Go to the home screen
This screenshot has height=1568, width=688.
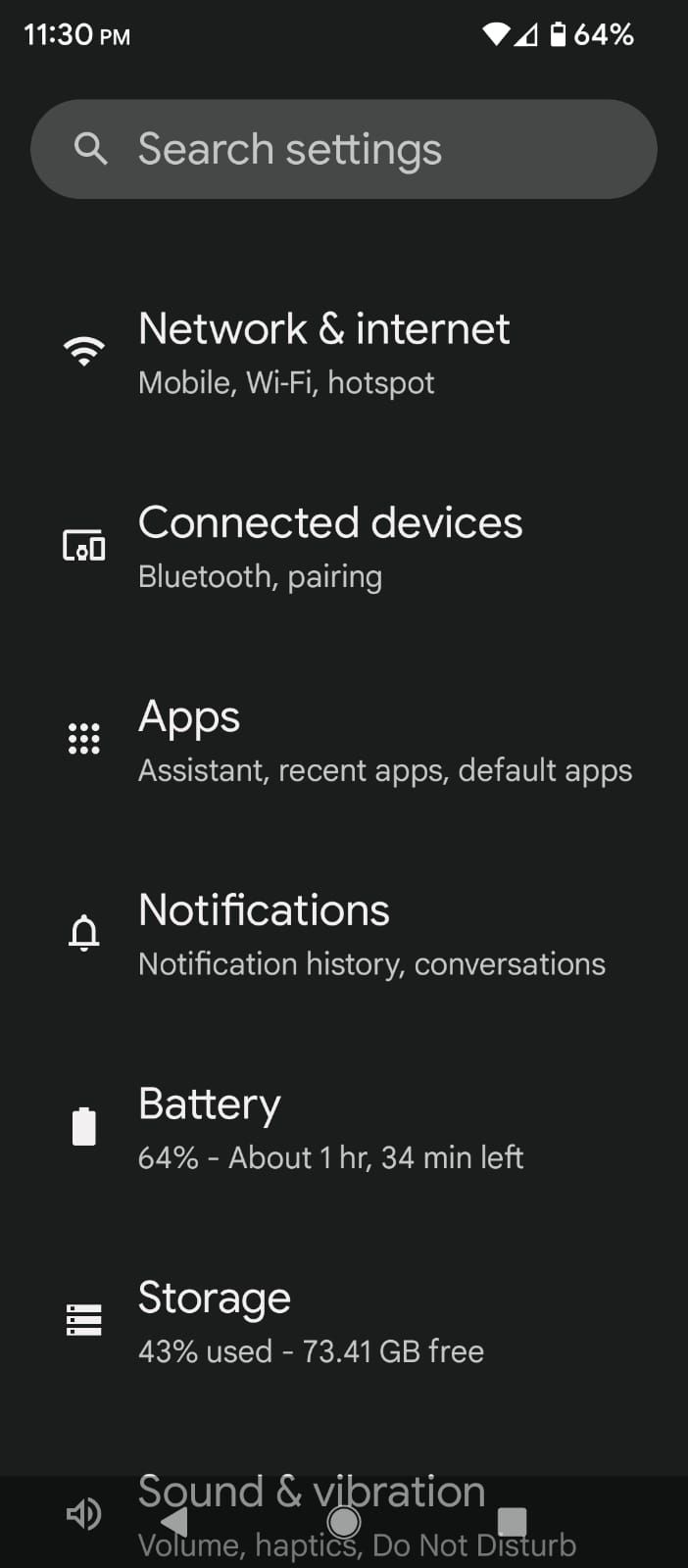(344, 1522)
